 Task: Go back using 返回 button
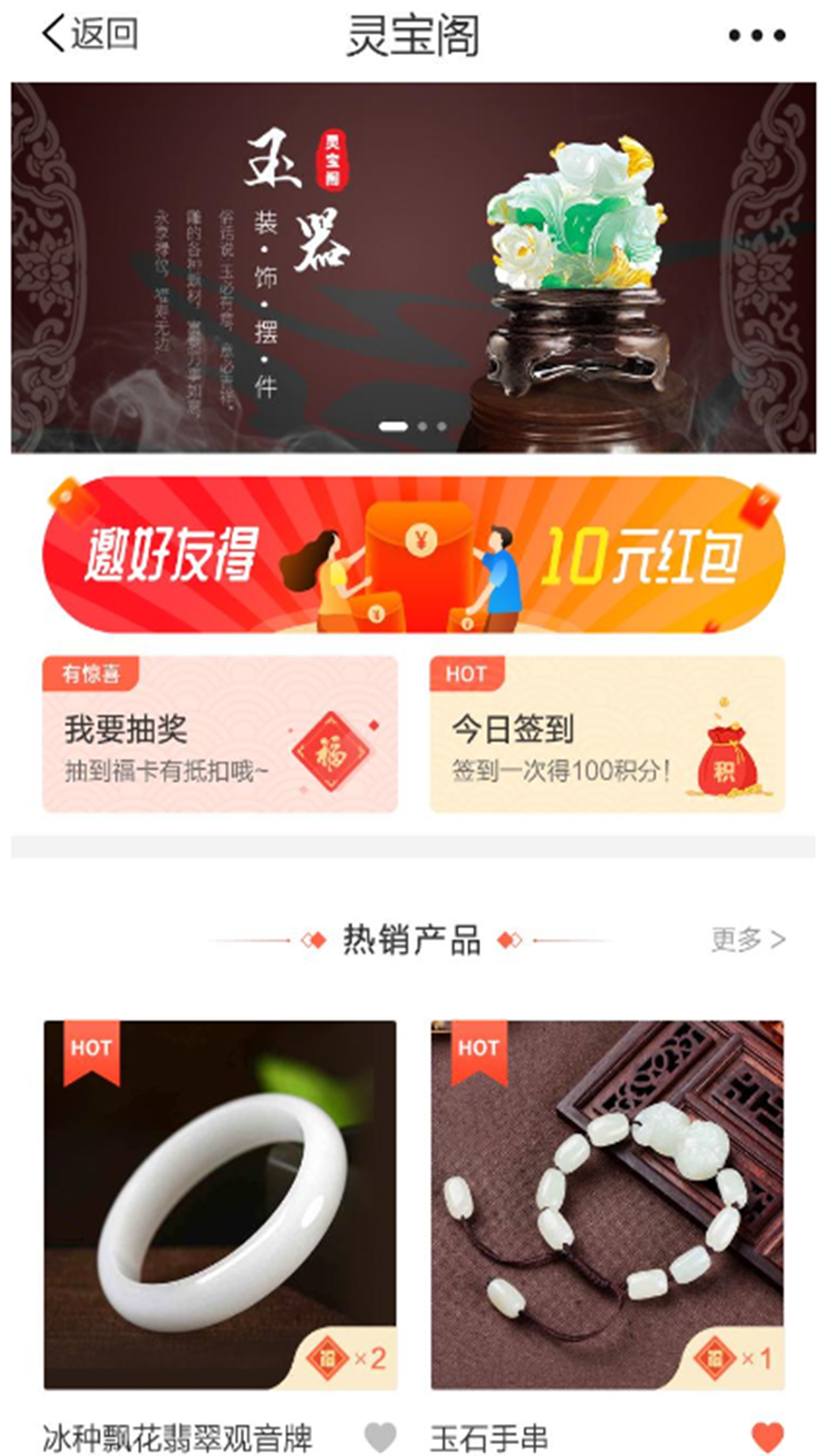pyautogui.click(x=89, y=35)
